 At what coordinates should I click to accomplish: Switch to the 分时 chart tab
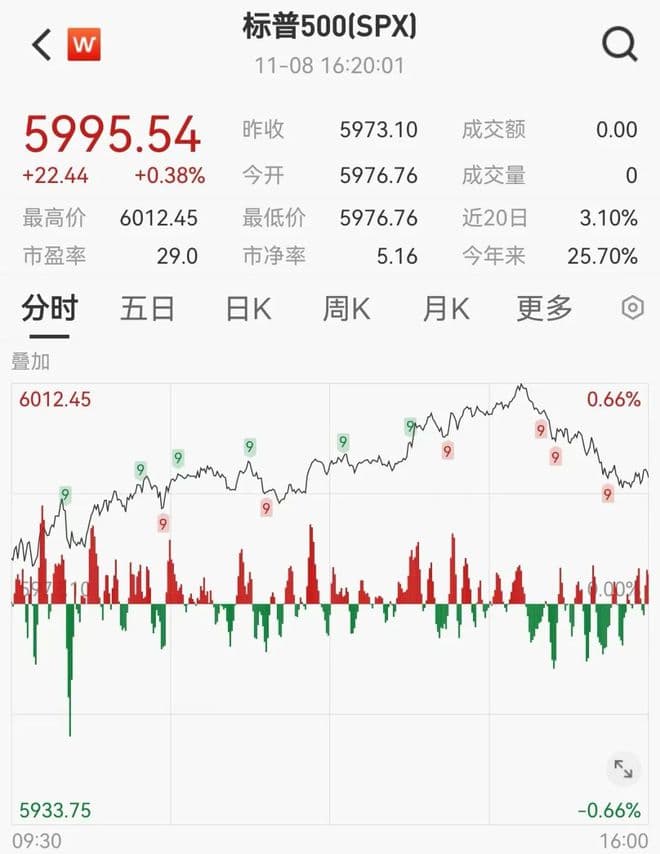49,308
